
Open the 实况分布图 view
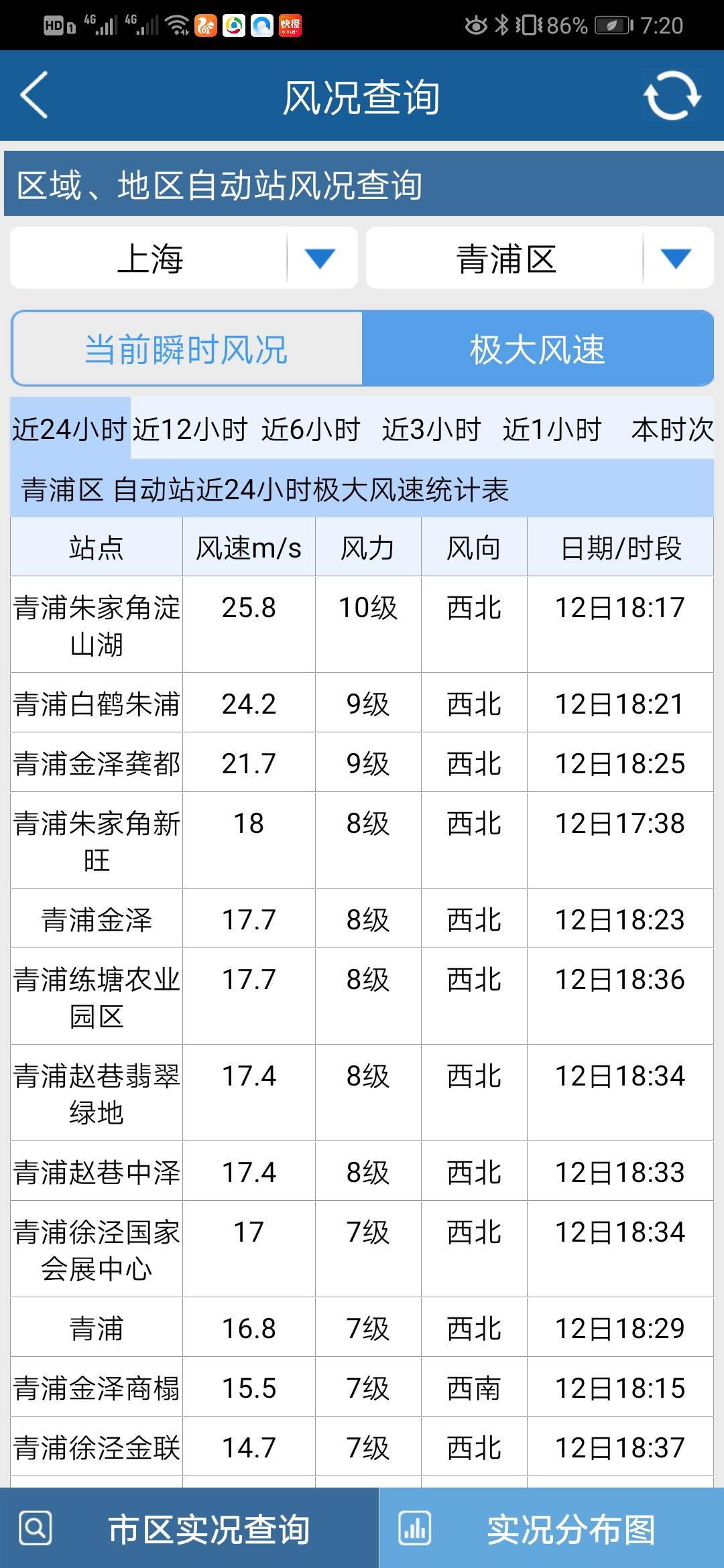551,1530
